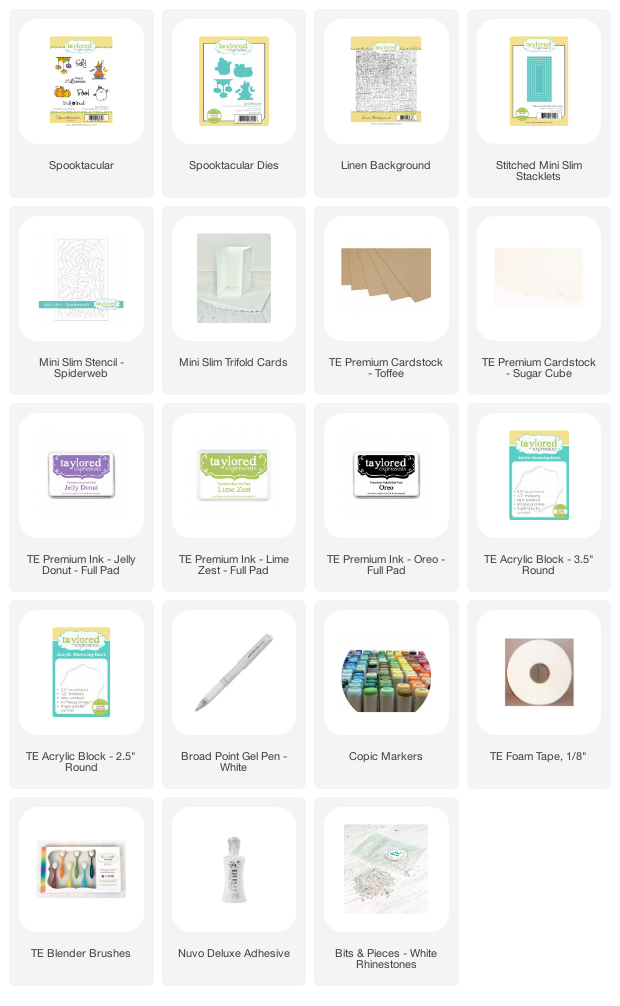View Mini Slim Trifold Cards item

click(x=233, y=278)
